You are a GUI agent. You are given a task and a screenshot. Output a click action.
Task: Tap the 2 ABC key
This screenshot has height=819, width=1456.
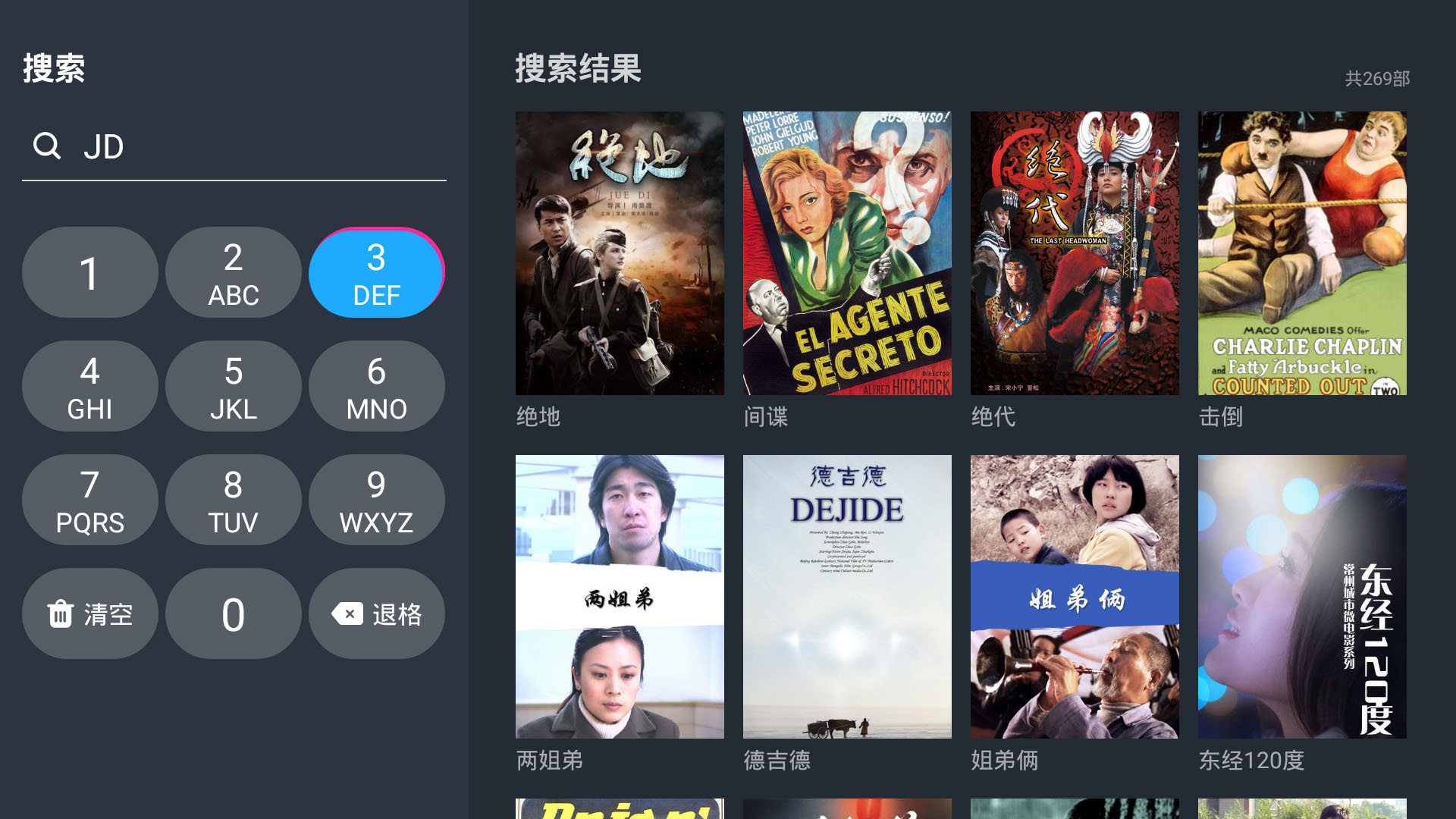tap(233, 273)
